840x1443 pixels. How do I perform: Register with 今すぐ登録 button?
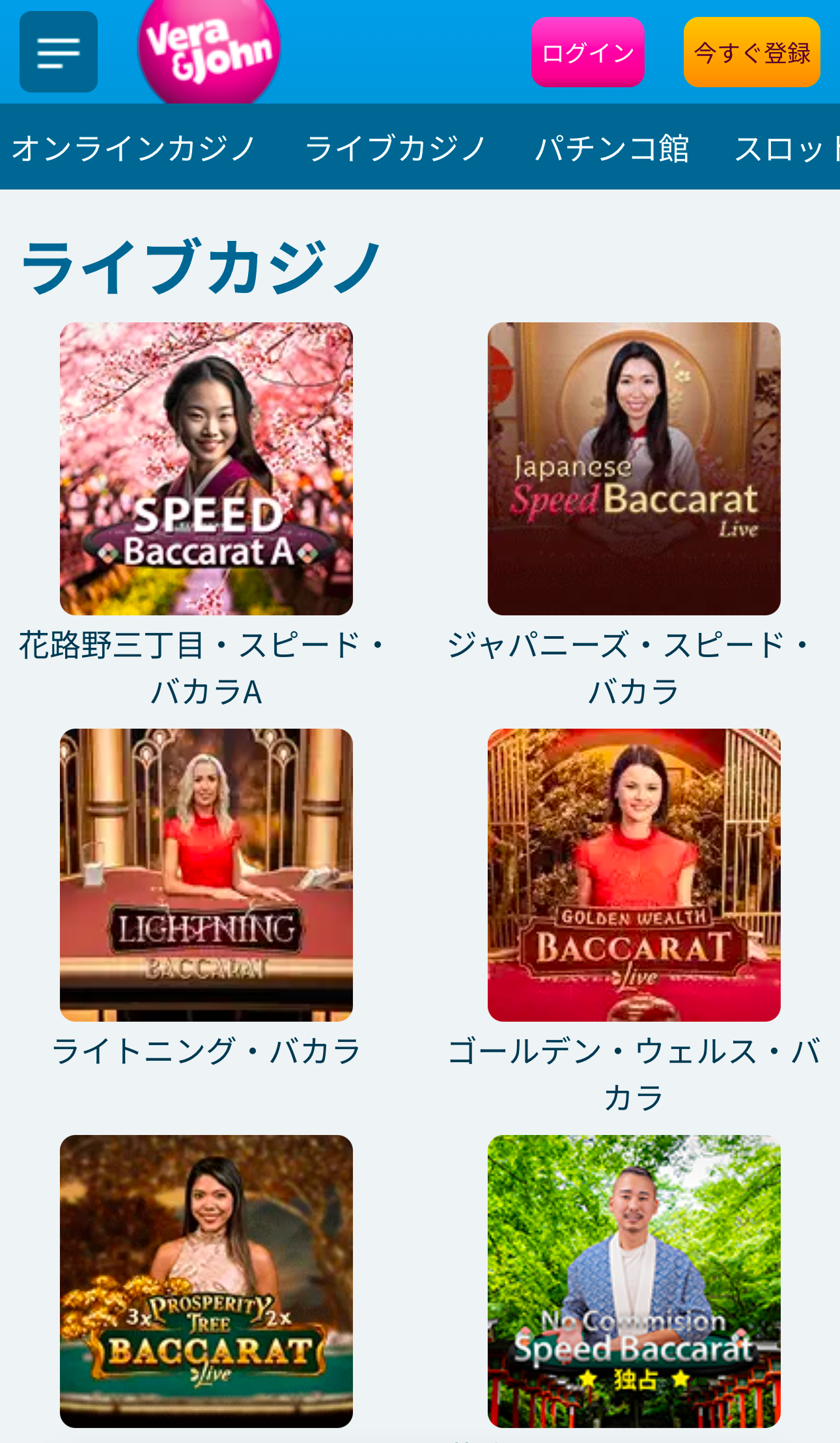pyautogui.click(x=751, y=52)
